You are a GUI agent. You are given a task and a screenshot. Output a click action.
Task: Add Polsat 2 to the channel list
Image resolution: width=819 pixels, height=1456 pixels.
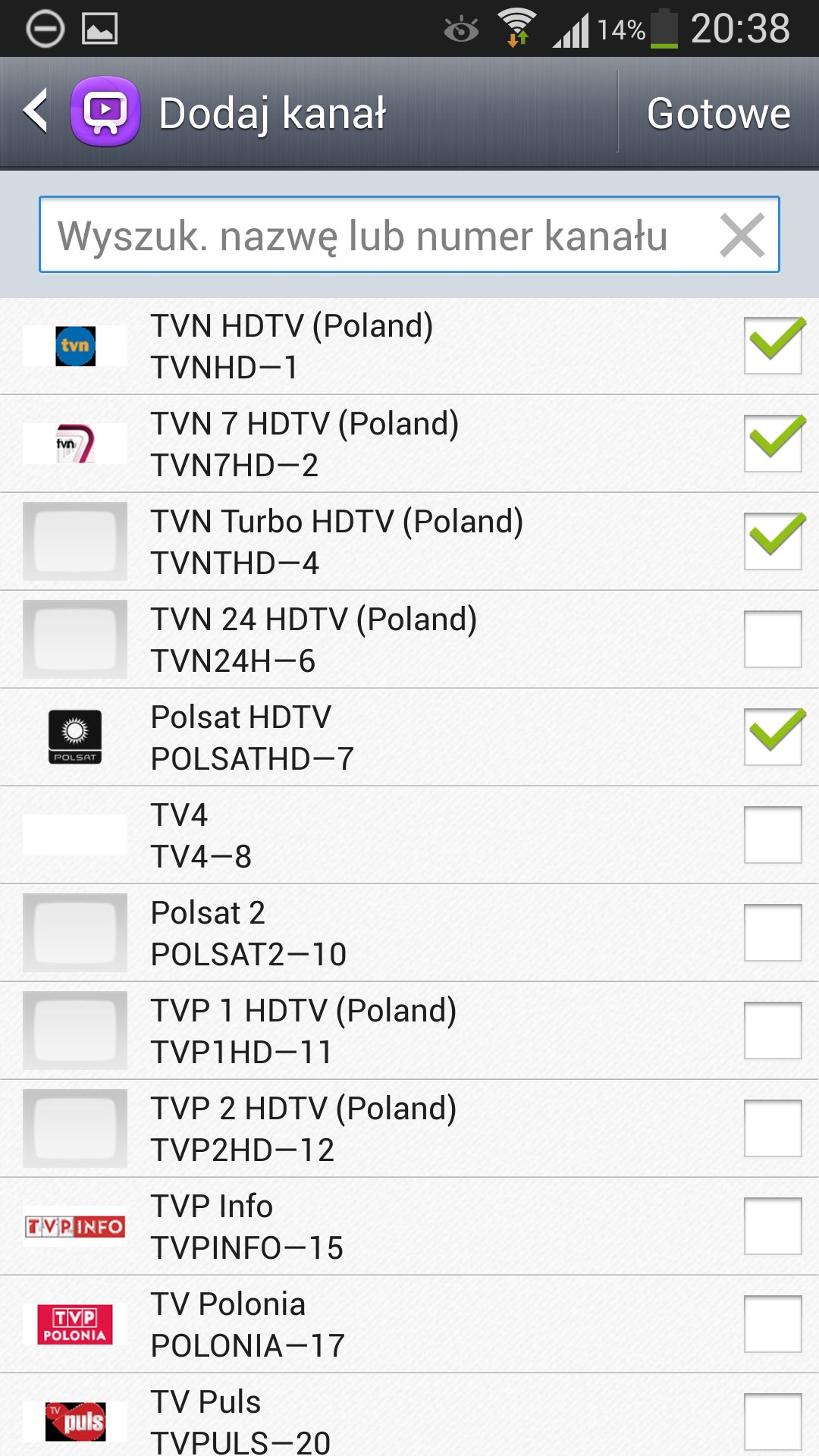click(773, 933)
